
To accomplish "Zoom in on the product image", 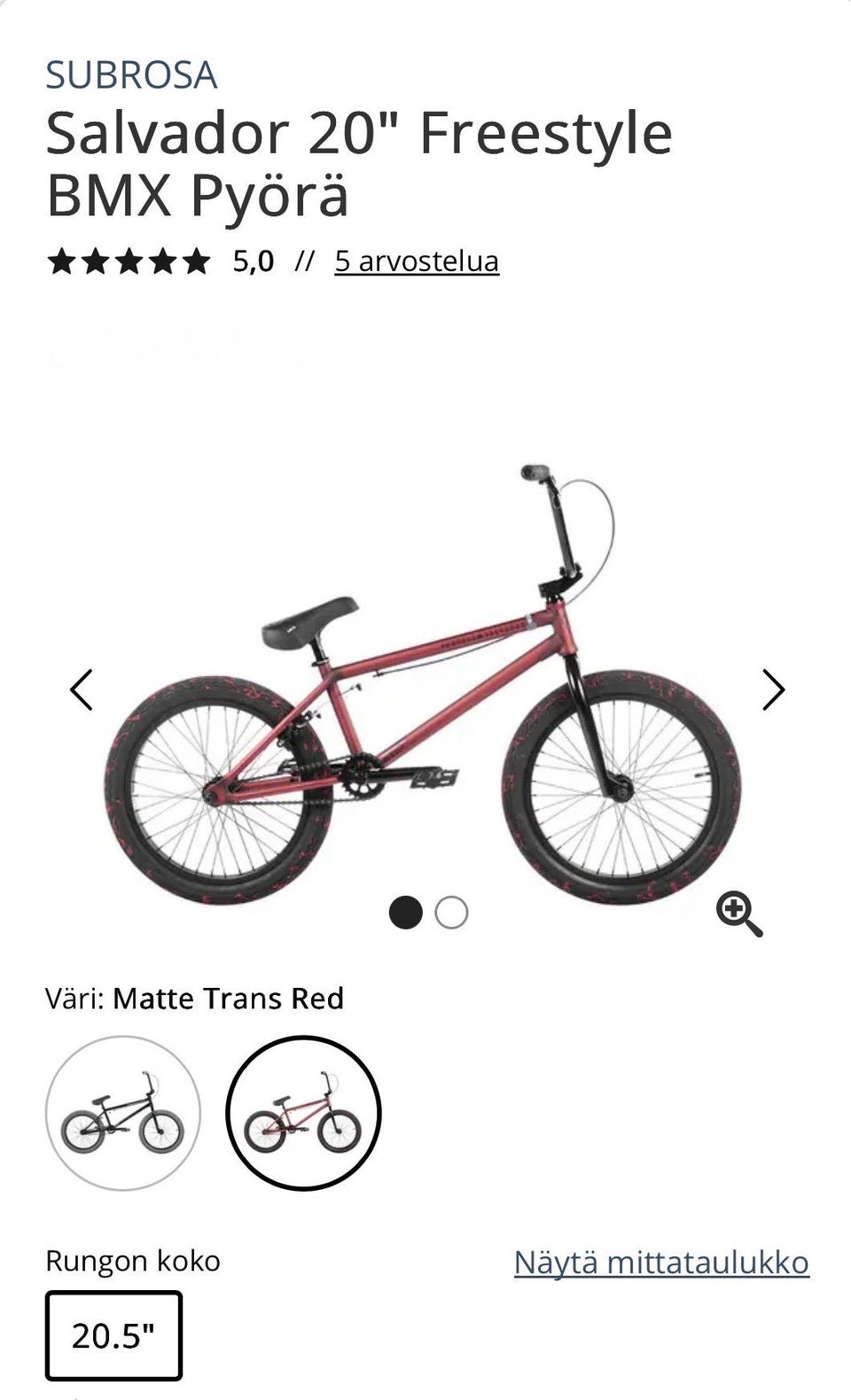I will (738, 914).
